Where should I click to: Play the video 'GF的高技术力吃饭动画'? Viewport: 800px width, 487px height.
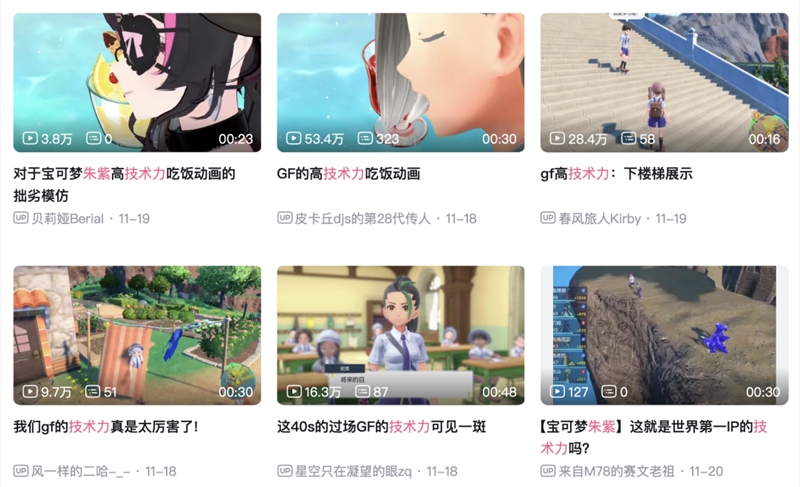click(x=400, y=82)
